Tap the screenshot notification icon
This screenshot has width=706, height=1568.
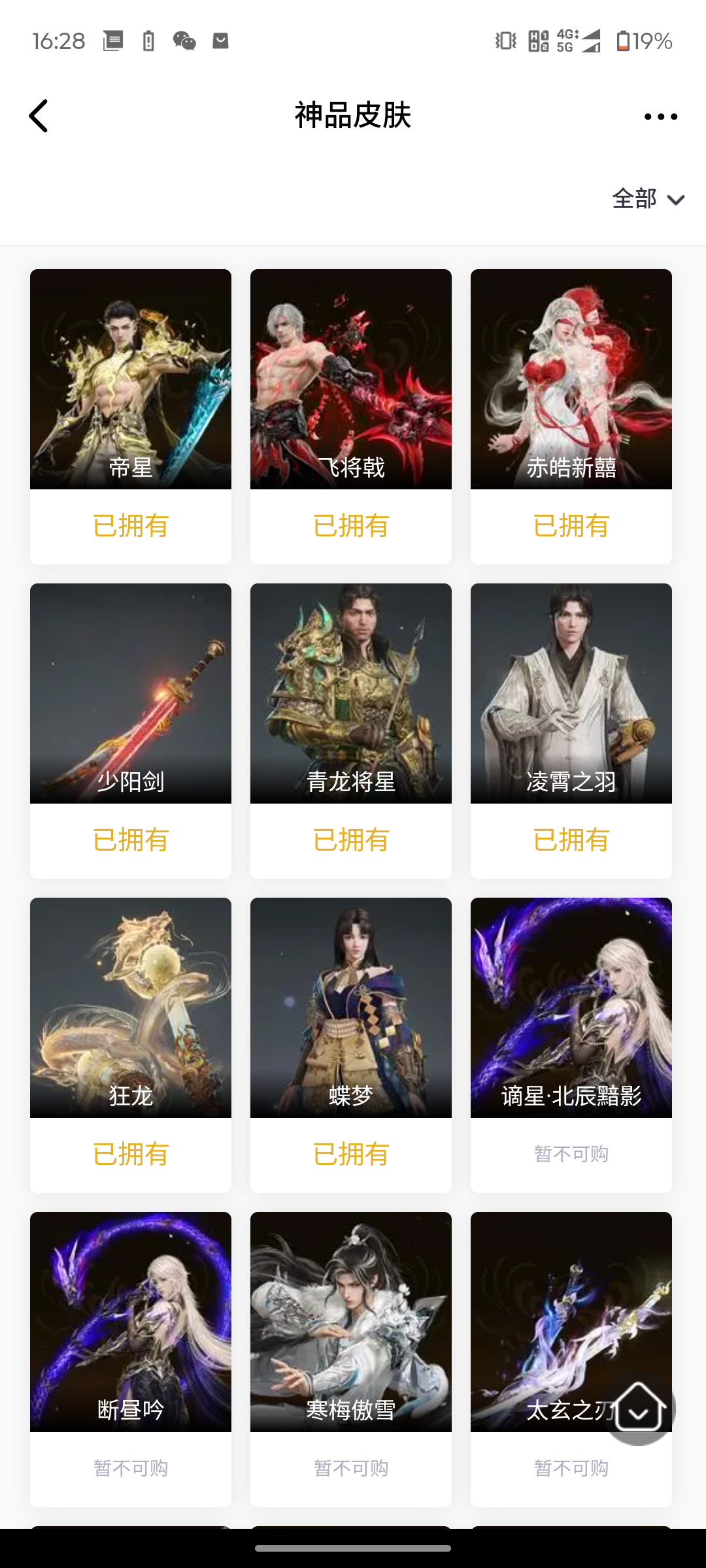(x=113, y=40)
